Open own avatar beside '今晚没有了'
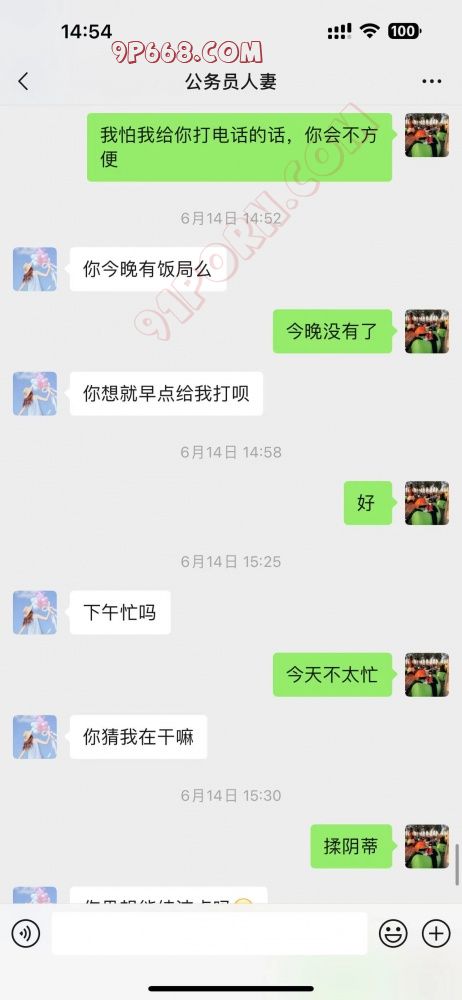 (427, 332)
